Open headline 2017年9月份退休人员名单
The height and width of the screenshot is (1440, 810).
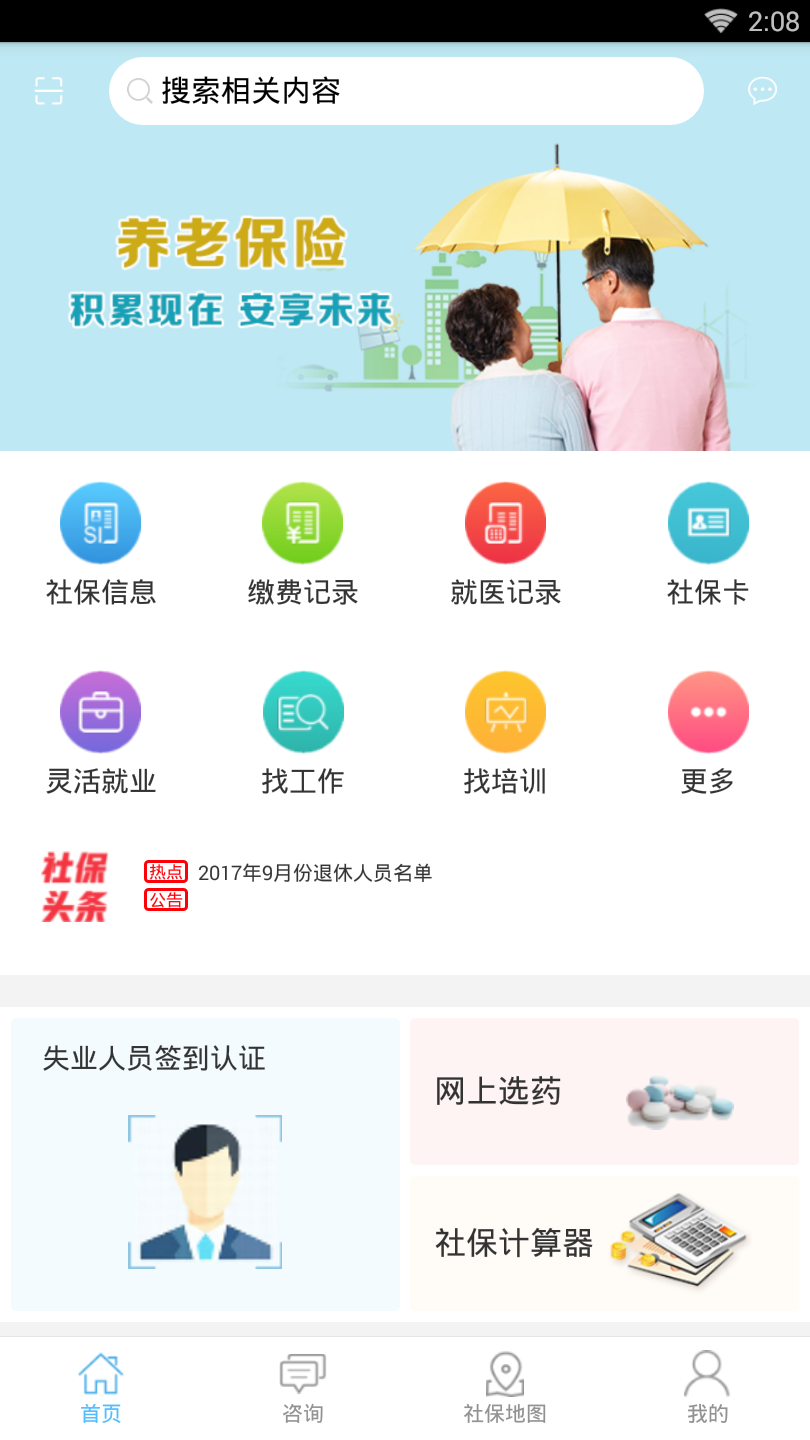click(x=315, y=873)
